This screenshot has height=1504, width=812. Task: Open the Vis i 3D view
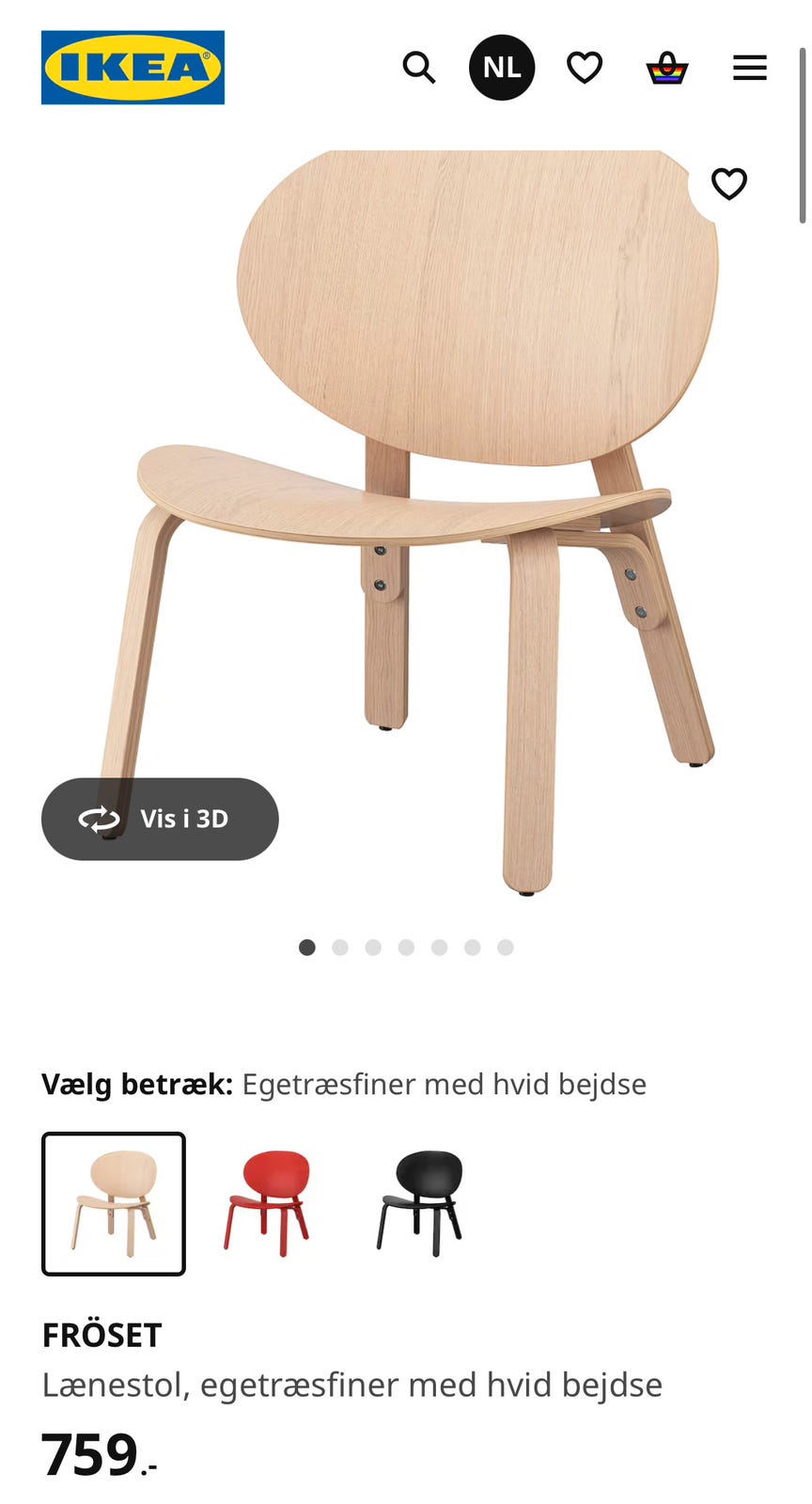(x=160, y=819)
